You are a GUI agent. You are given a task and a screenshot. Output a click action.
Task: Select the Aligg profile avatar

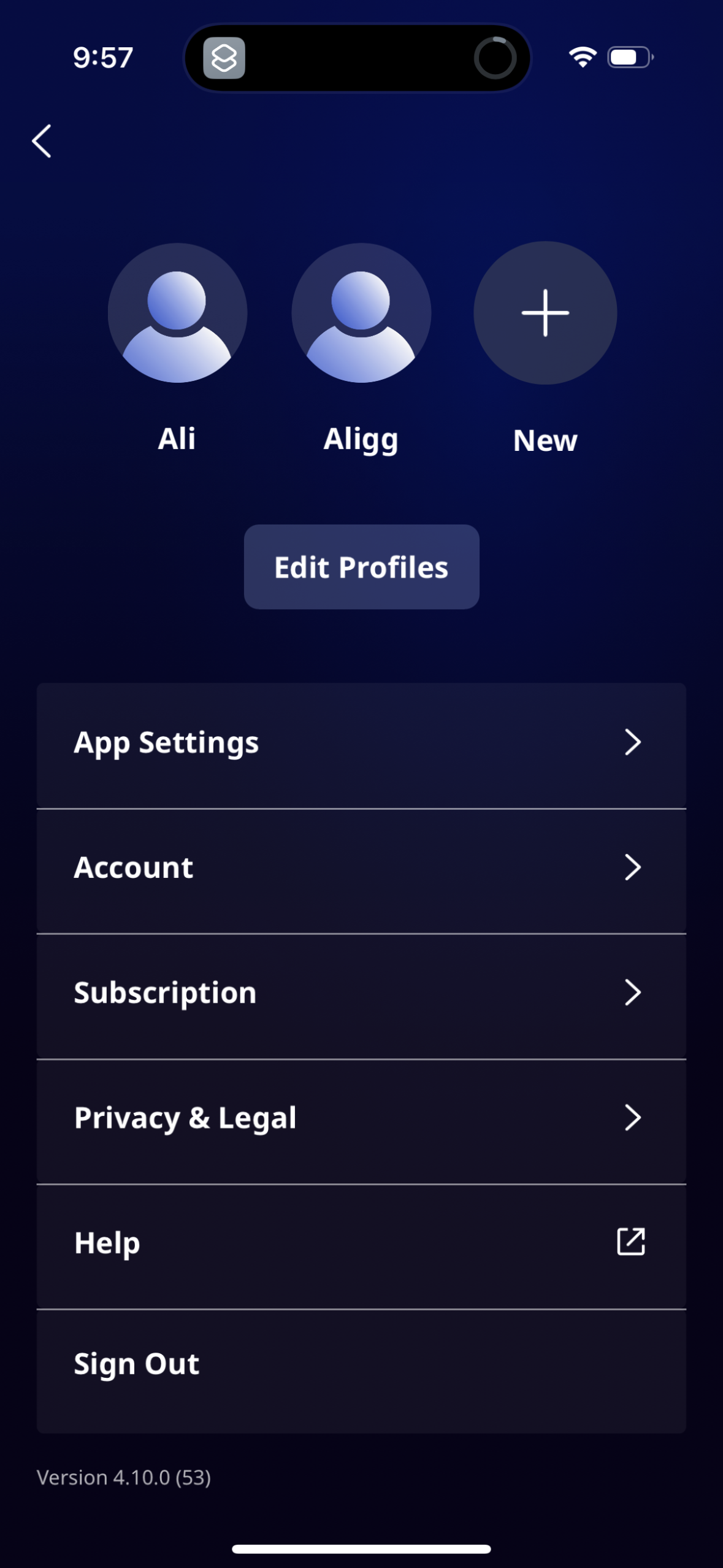coord(361,313)
